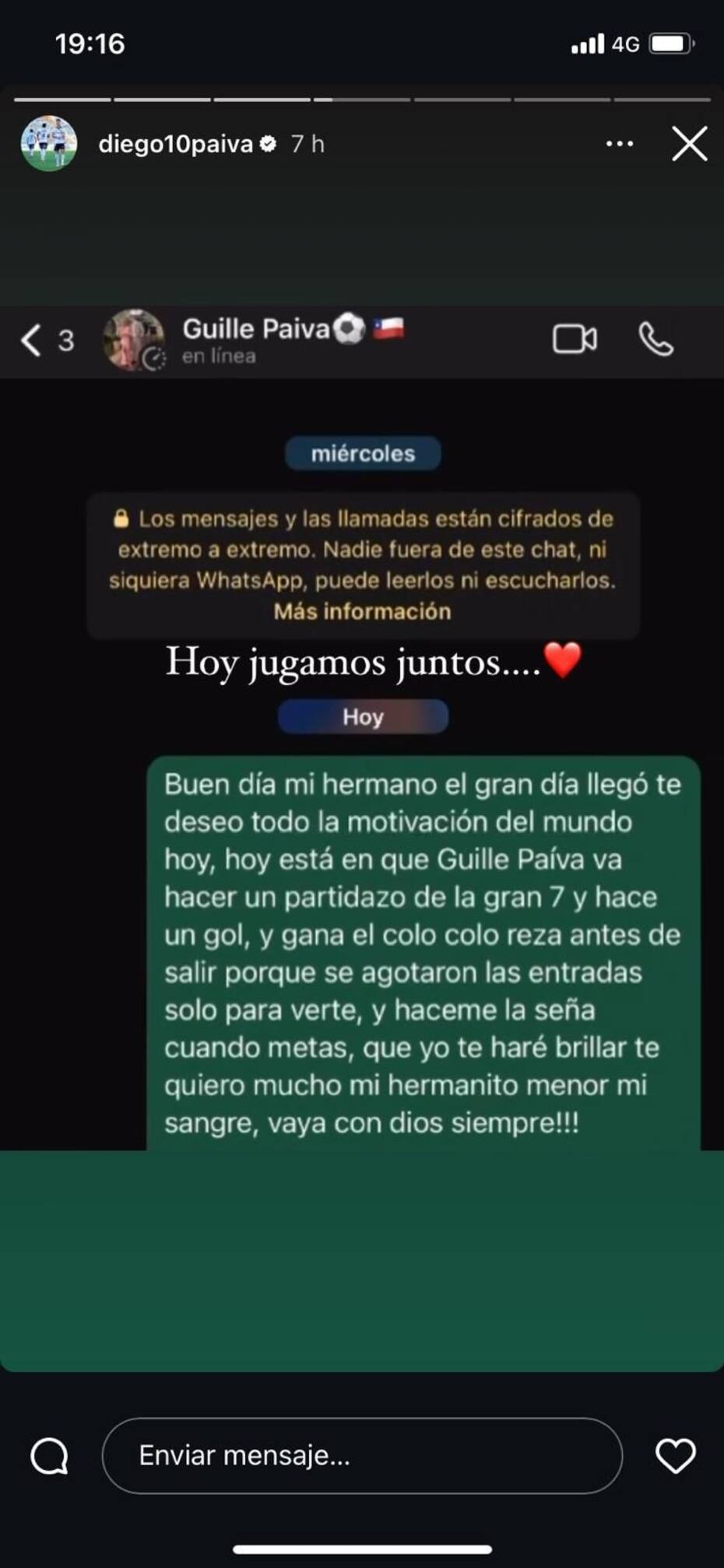Screen dimensions: 724x1568
Task: Open the story's three-dot options menu
Action: 619,144
